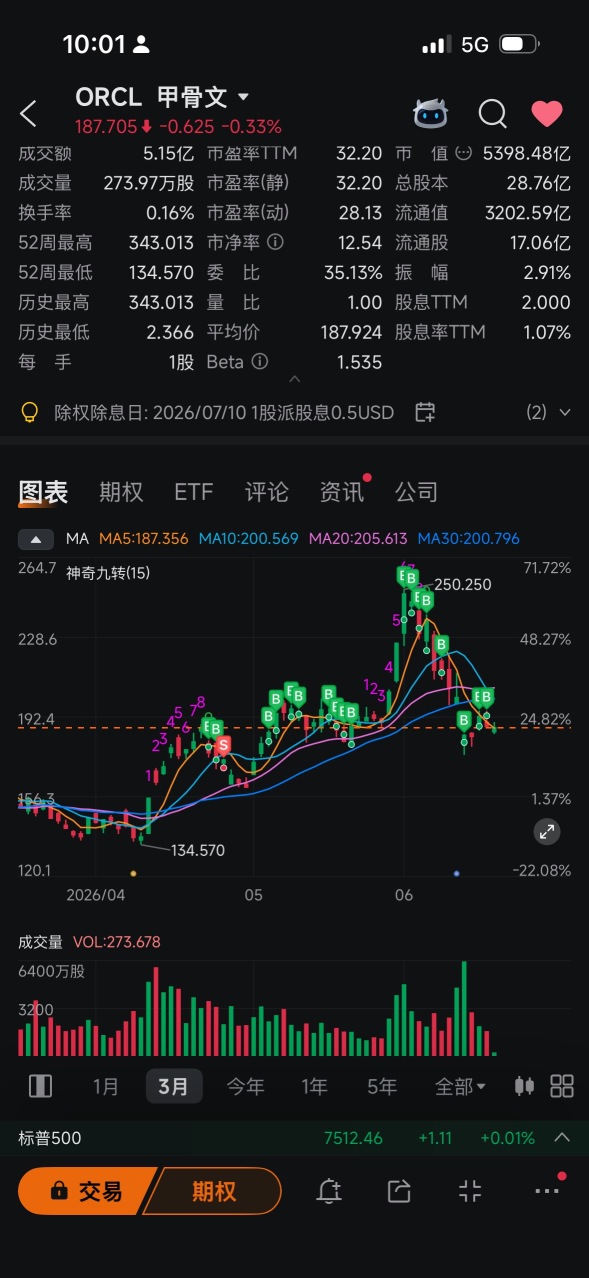Screen dimensions: 589x1278
Task: Expand the chart to full screen
Action: click(547, 830)
